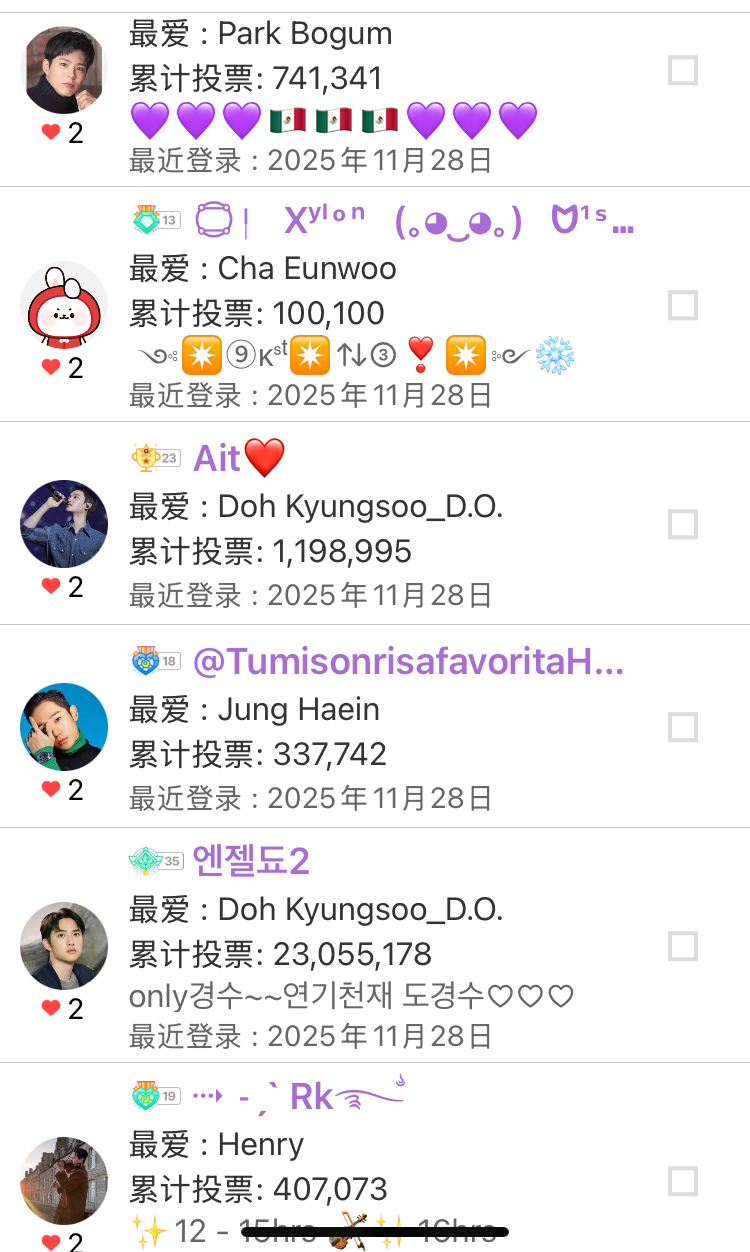Viewport: 750px width, 1252px height.
Task: Tap Ait's profile picture
Action: click(x=64, y=524)
